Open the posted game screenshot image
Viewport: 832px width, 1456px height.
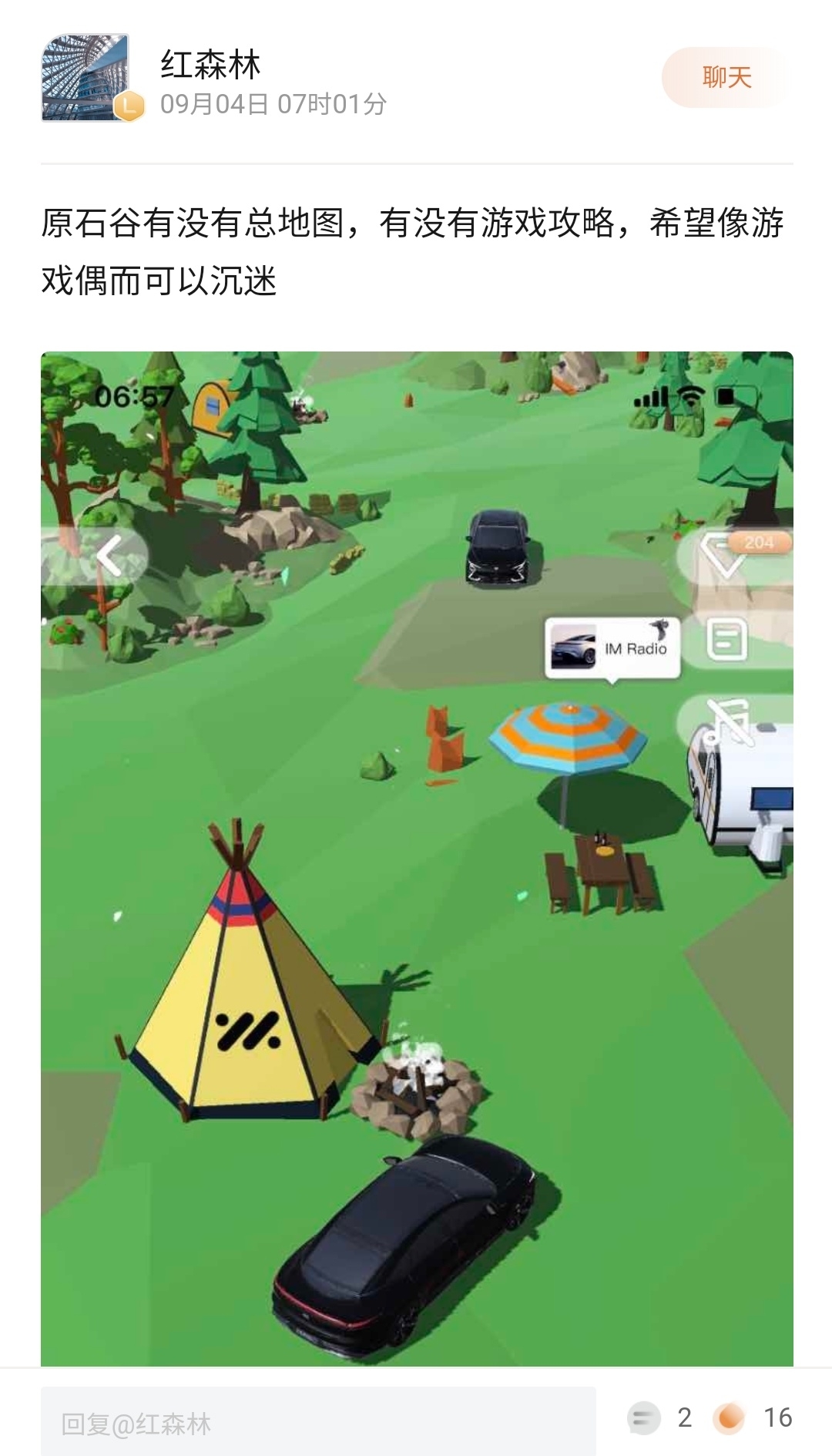[x=416, y=857]
